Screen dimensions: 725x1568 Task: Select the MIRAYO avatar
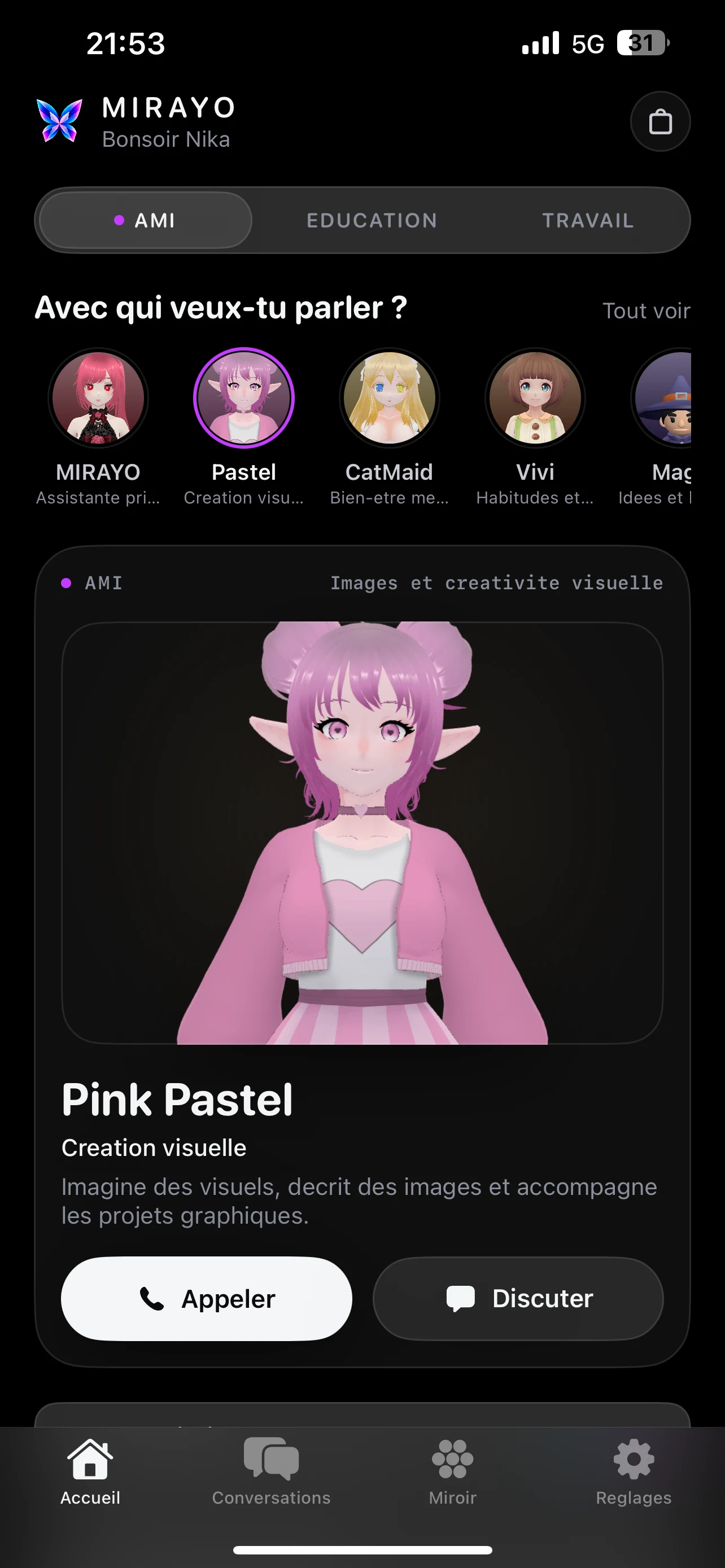click(x=98, y=397)
